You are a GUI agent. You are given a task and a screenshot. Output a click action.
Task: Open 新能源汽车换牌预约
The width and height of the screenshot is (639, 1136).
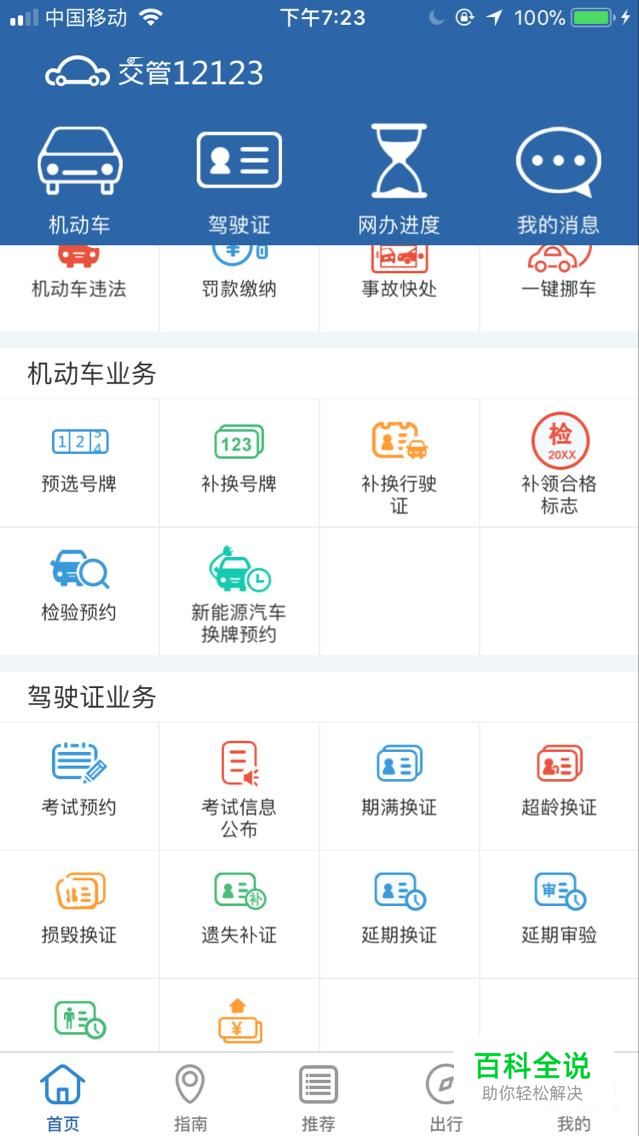pos(239,591)
